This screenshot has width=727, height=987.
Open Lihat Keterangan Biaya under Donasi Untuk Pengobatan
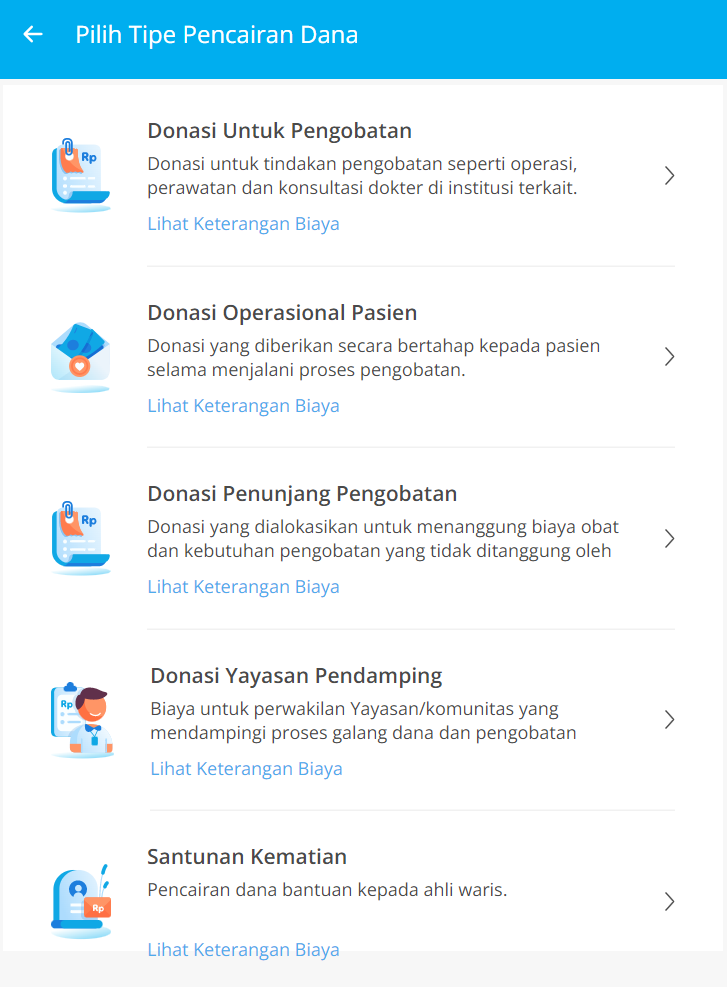click(243, 223)
